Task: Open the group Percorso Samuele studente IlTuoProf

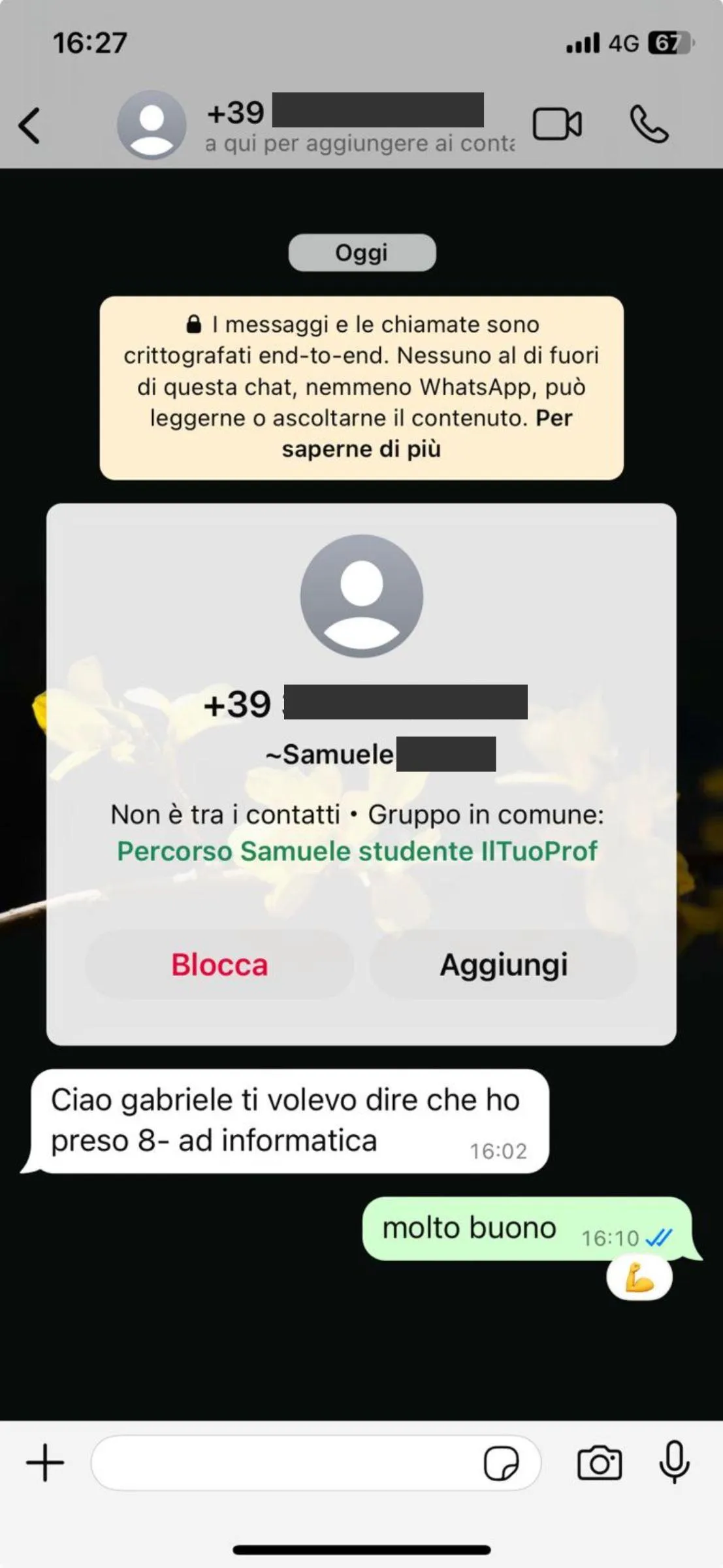Action: (x=357, y=851)
